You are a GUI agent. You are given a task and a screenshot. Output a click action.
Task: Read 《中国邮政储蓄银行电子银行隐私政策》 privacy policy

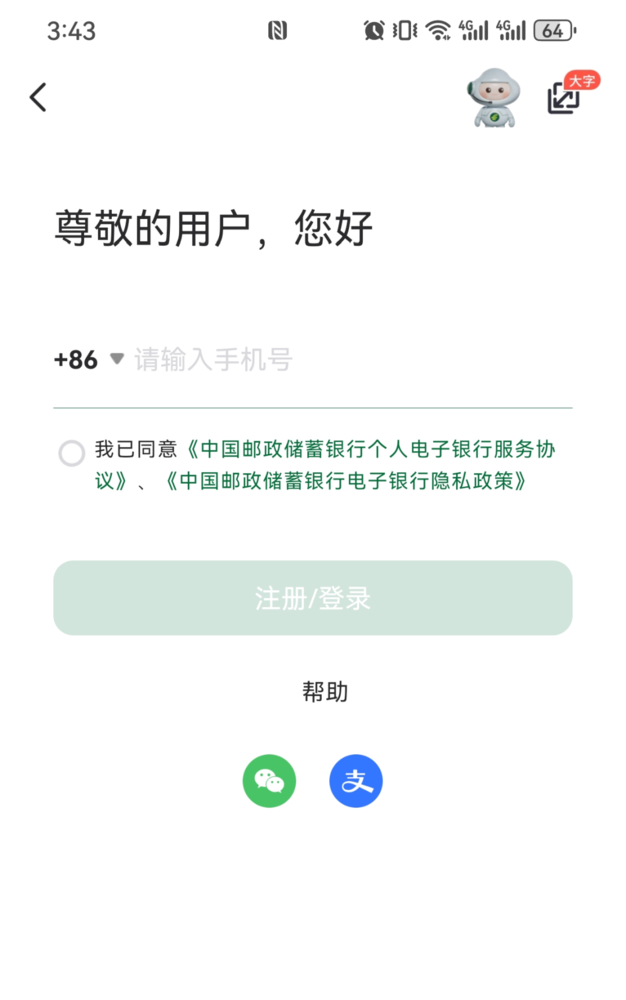tap(345, 481)
